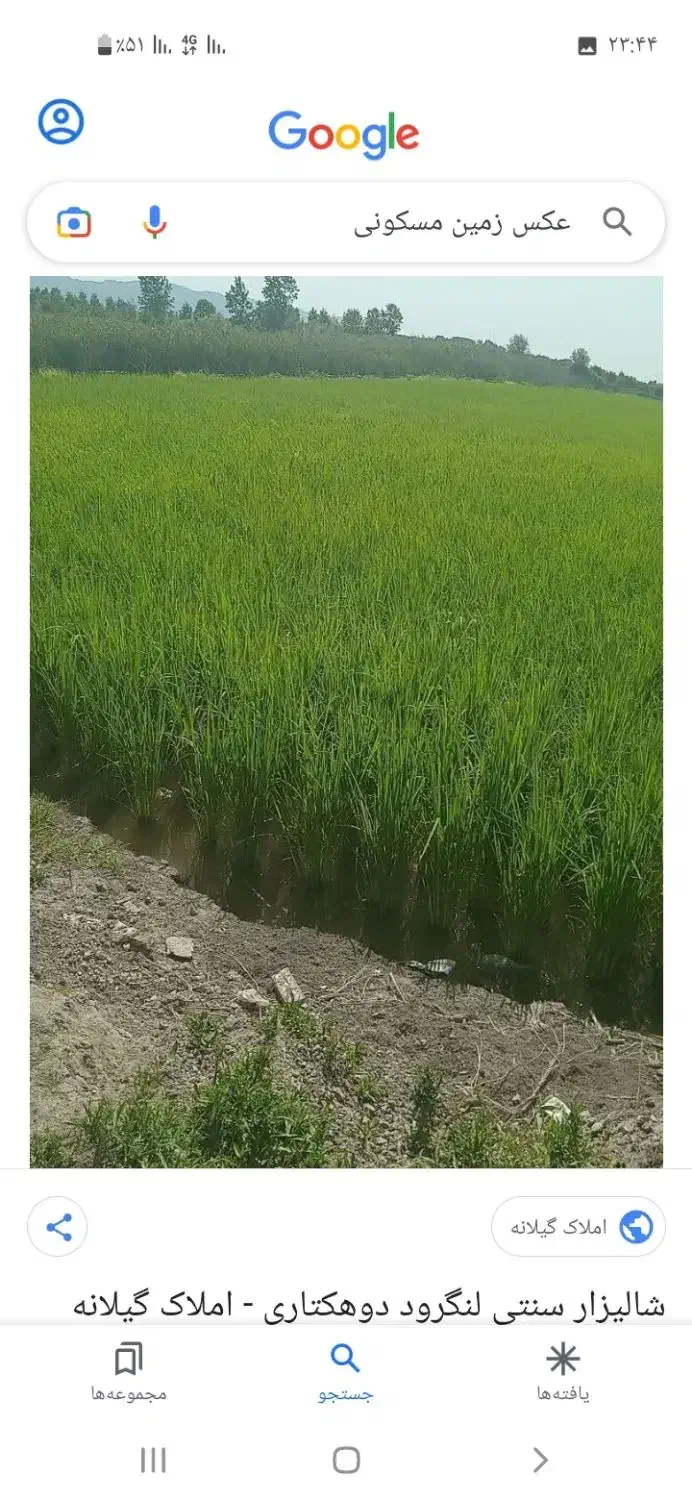Go to the phone's home screen
Image resolution: width=692 pixels, height=1500 pixels.
coord(346,1460)
